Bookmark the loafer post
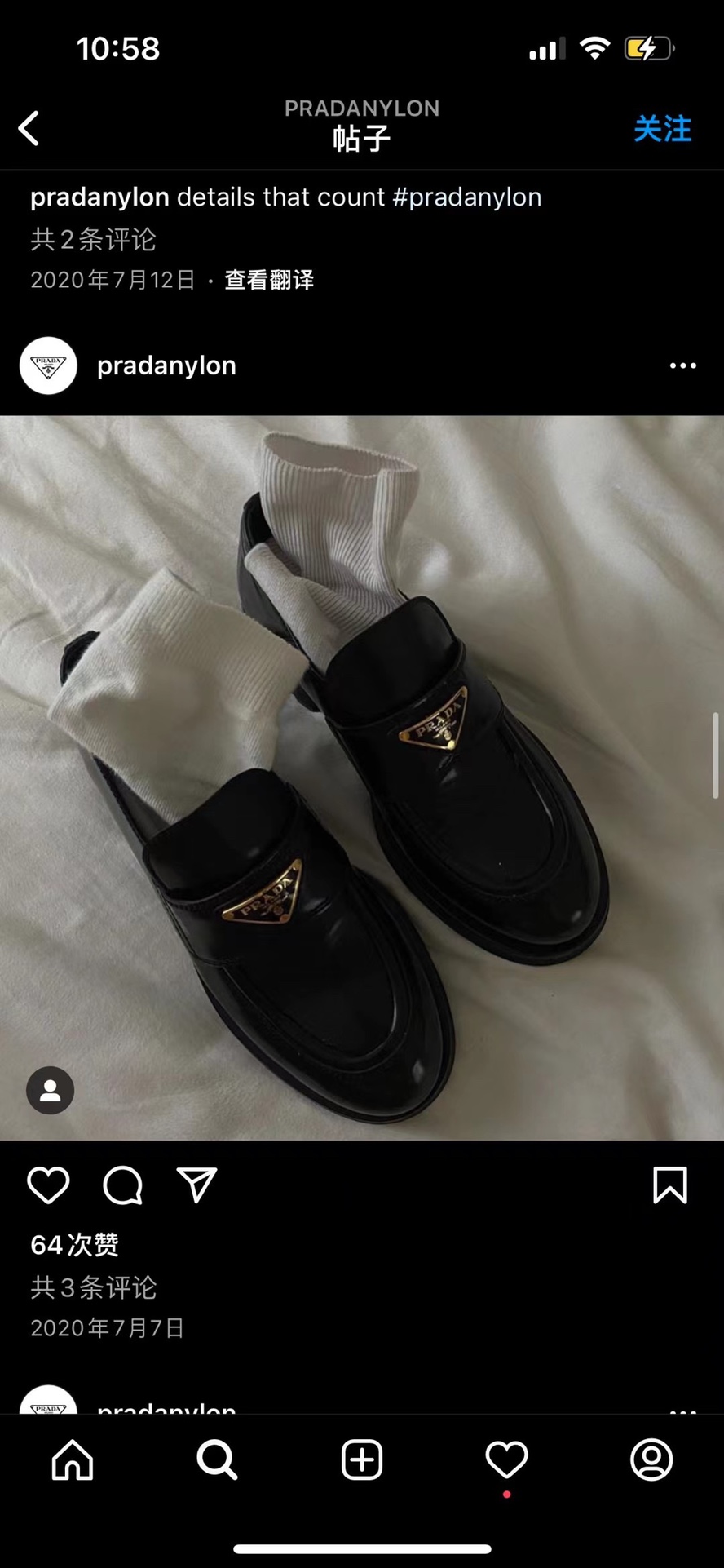Screen dimensions: 724x1568 tap(669, 1185)
